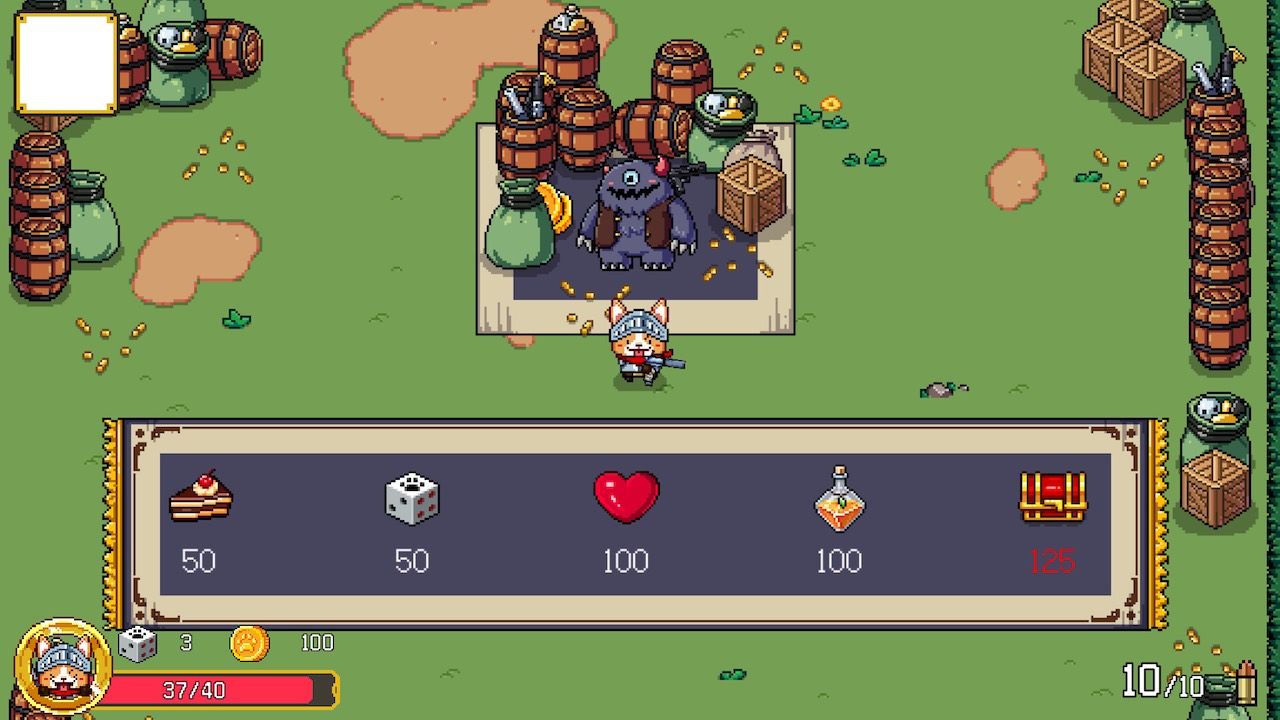The image size is (1280, 720).
Task: Buy the cake slice for 50
Action: [200, 497]
